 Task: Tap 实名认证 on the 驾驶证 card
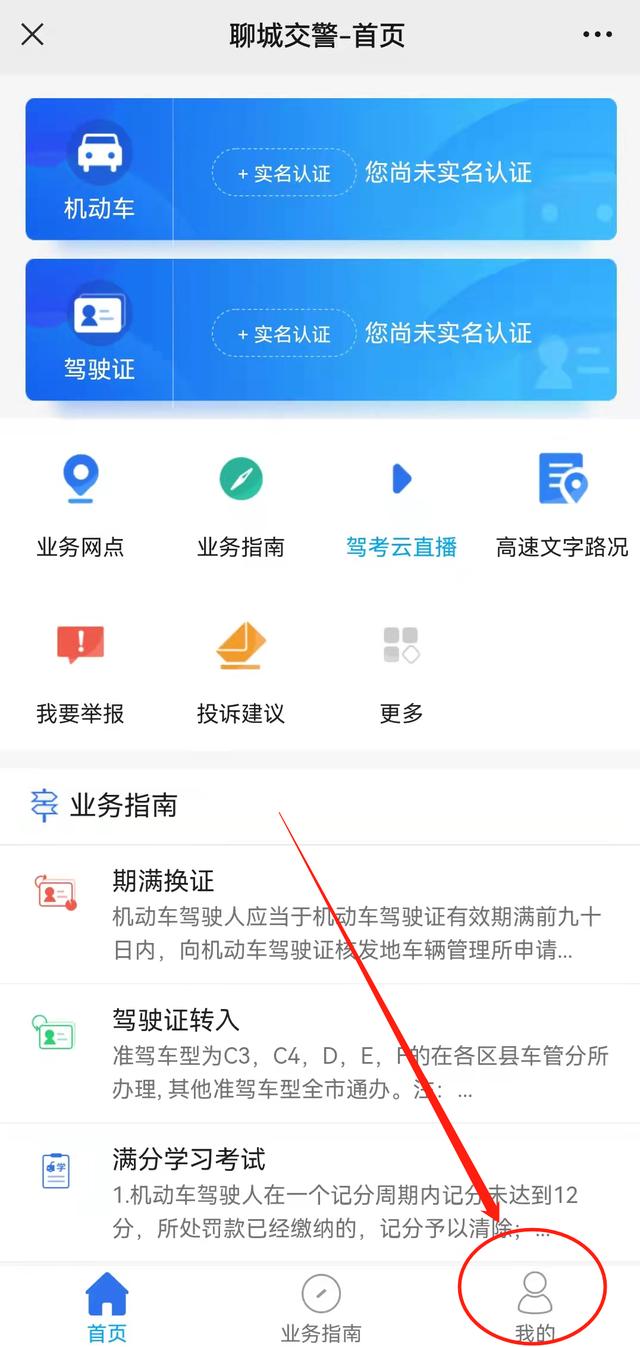(284, 334)
